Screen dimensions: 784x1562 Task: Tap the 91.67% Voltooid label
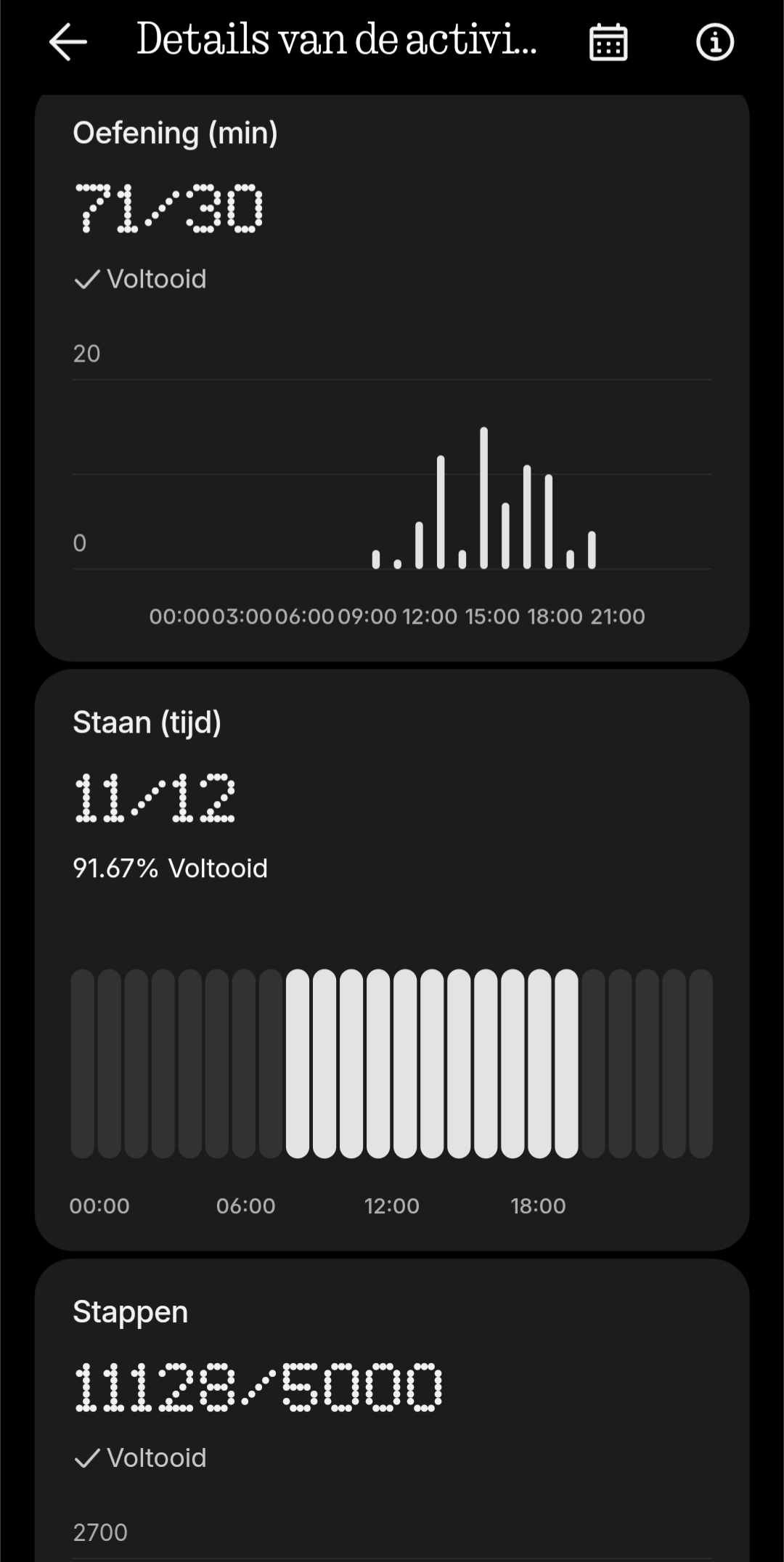click(170, 867)
